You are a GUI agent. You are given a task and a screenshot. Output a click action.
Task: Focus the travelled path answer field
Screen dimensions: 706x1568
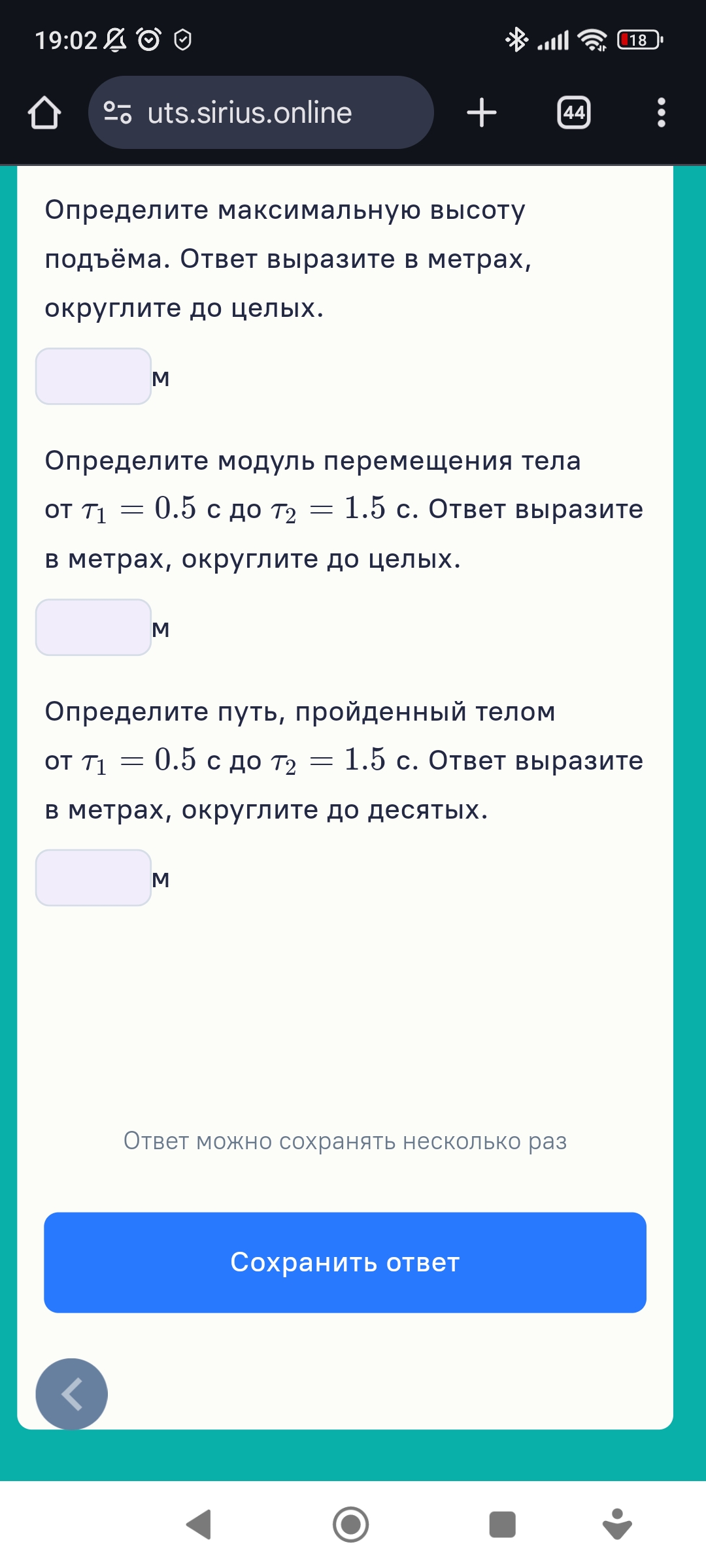(93, 877)
